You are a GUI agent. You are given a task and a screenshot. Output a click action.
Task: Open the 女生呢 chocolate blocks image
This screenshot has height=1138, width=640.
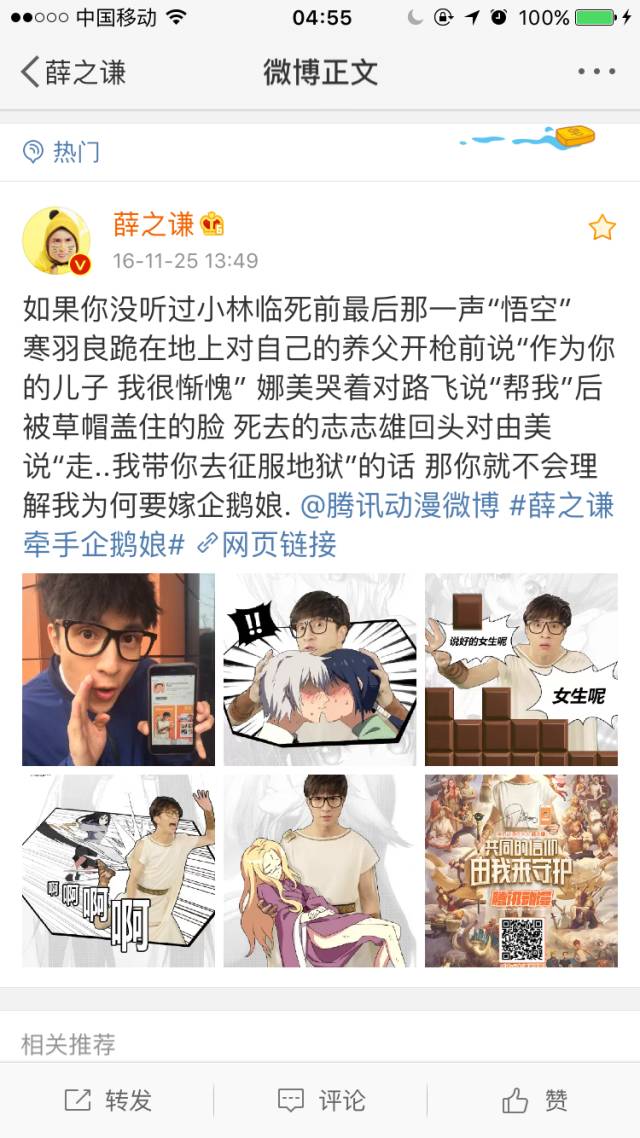520,669
